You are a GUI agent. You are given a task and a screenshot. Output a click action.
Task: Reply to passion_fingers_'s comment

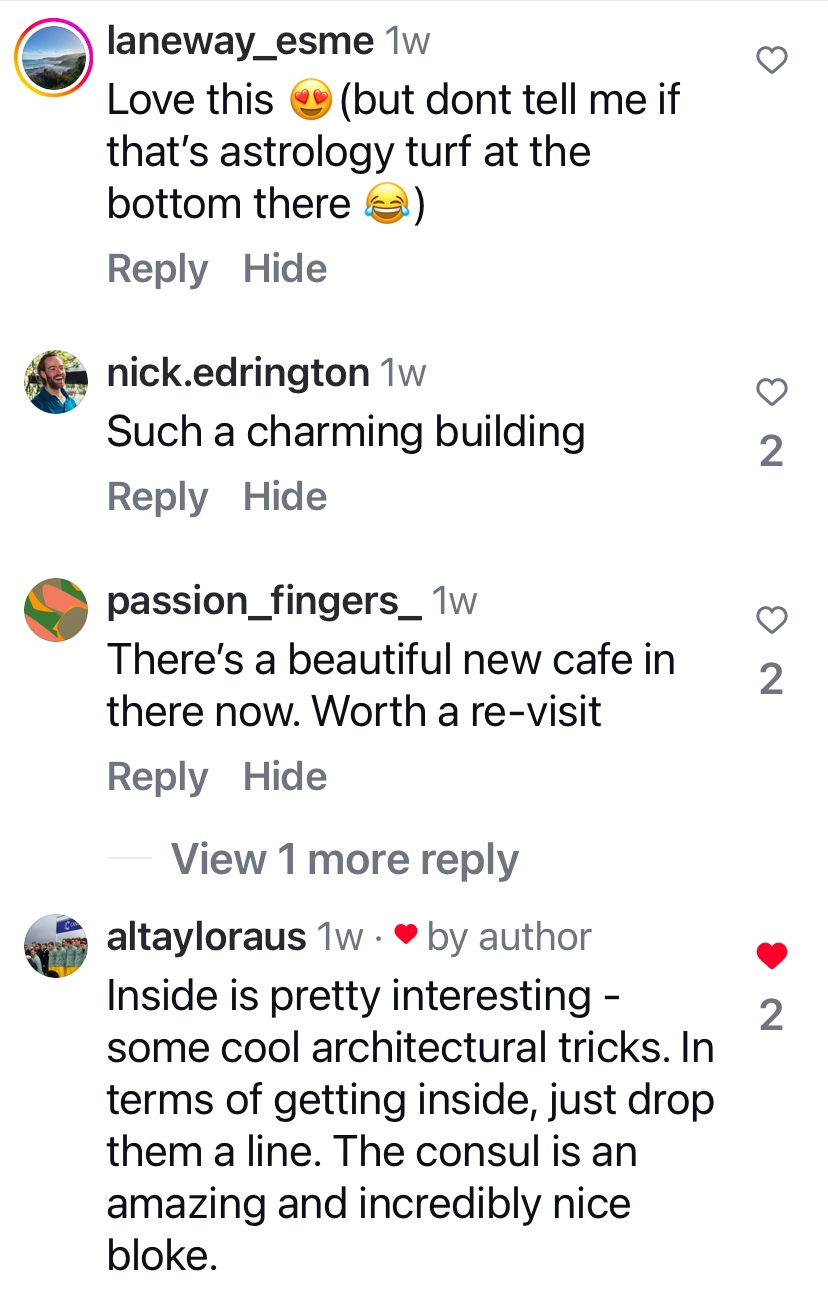click(157, 777)
